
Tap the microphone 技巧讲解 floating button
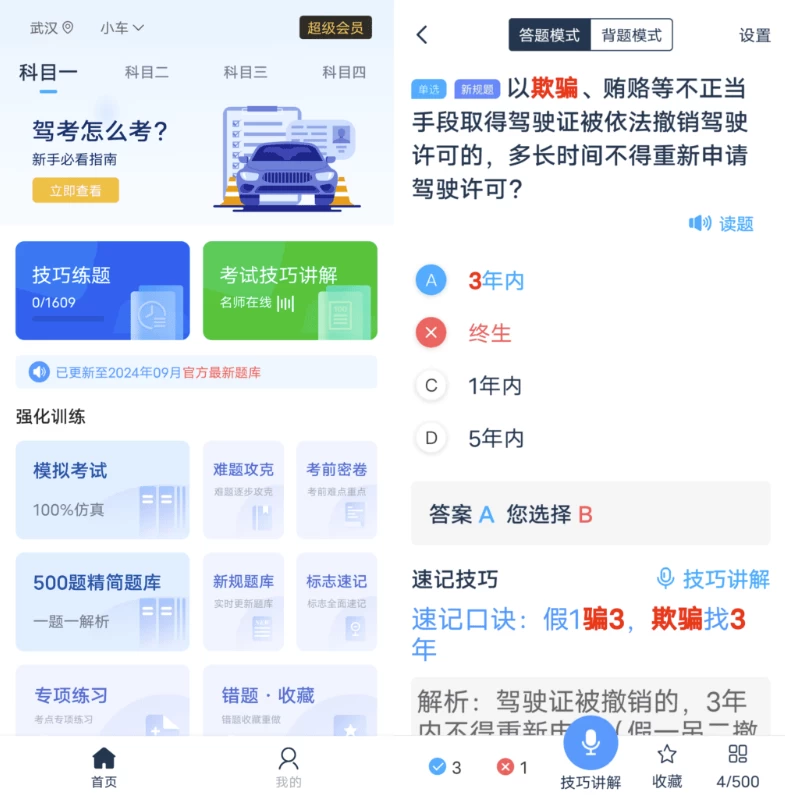pos(590,745)
